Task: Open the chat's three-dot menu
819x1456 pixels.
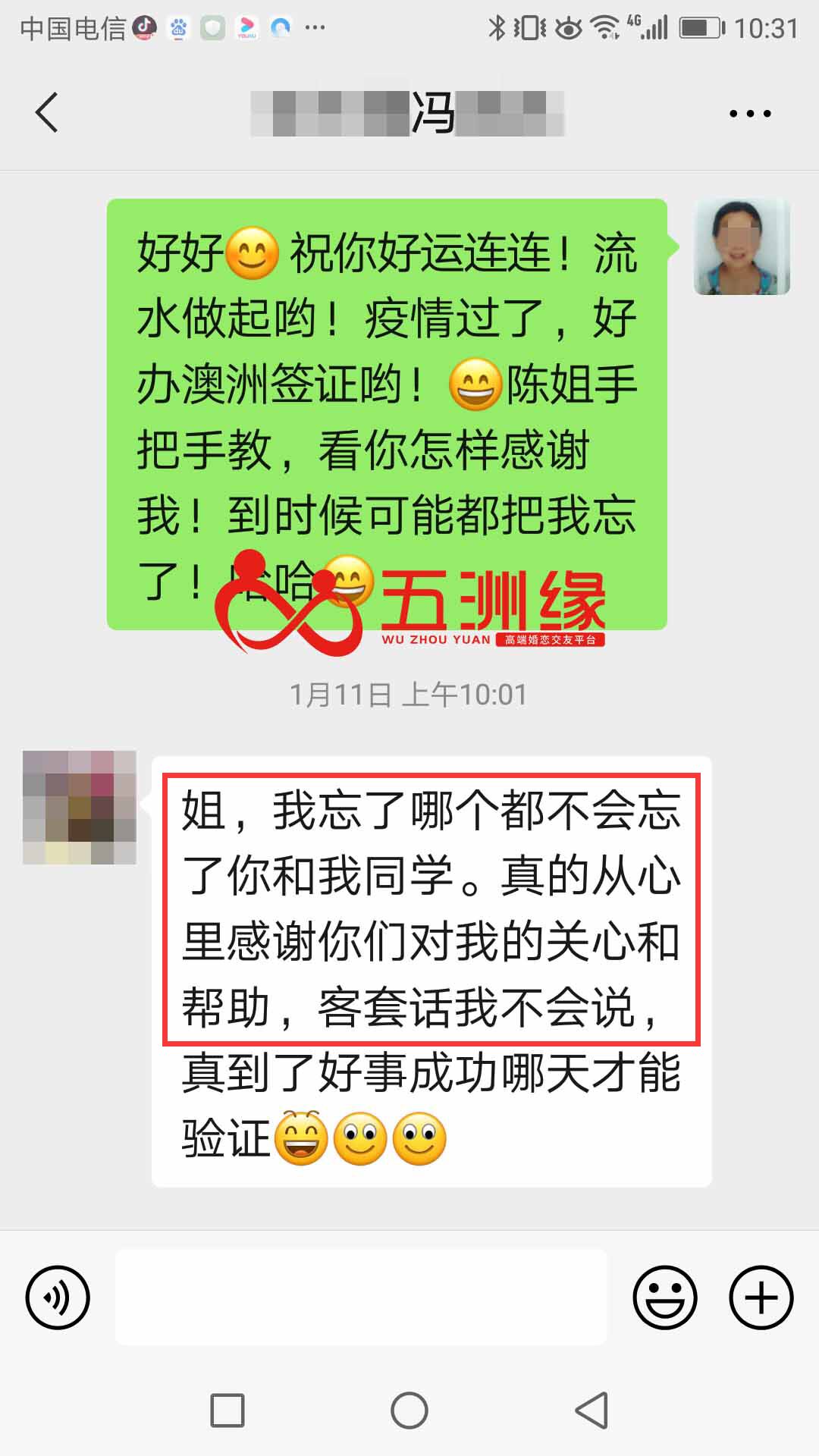Action: 749,114
